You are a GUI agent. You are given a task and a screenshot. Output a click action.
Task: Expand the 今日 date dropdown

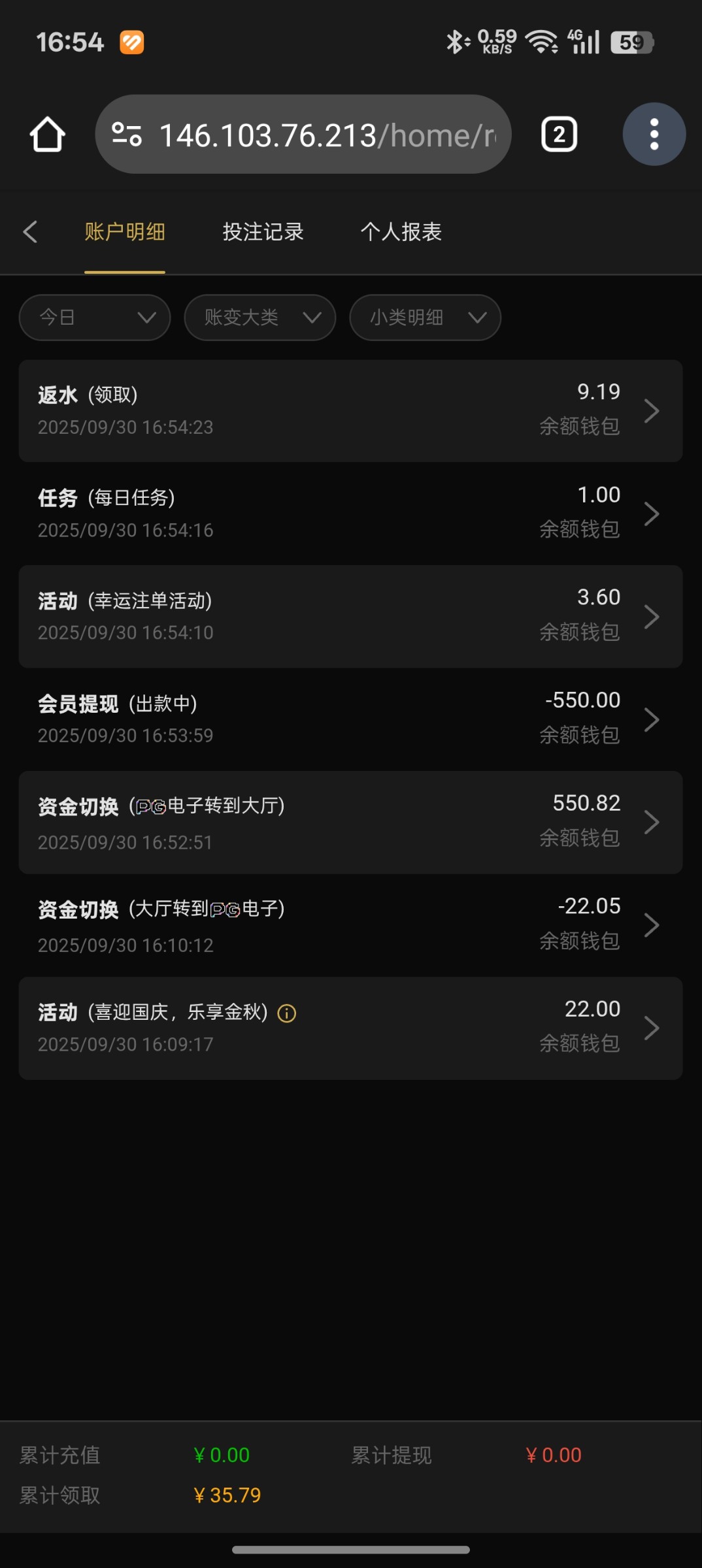click(x=95, y=318)
